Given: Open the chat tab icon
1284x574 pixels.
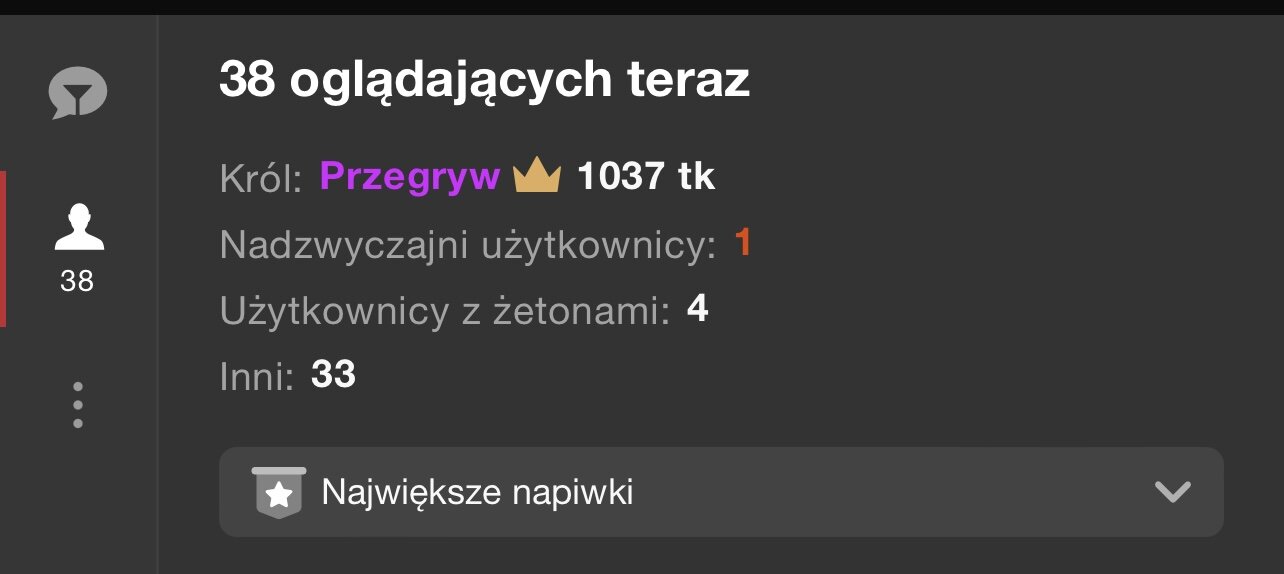Looking at the screenshot, I should tap(78, 95).
